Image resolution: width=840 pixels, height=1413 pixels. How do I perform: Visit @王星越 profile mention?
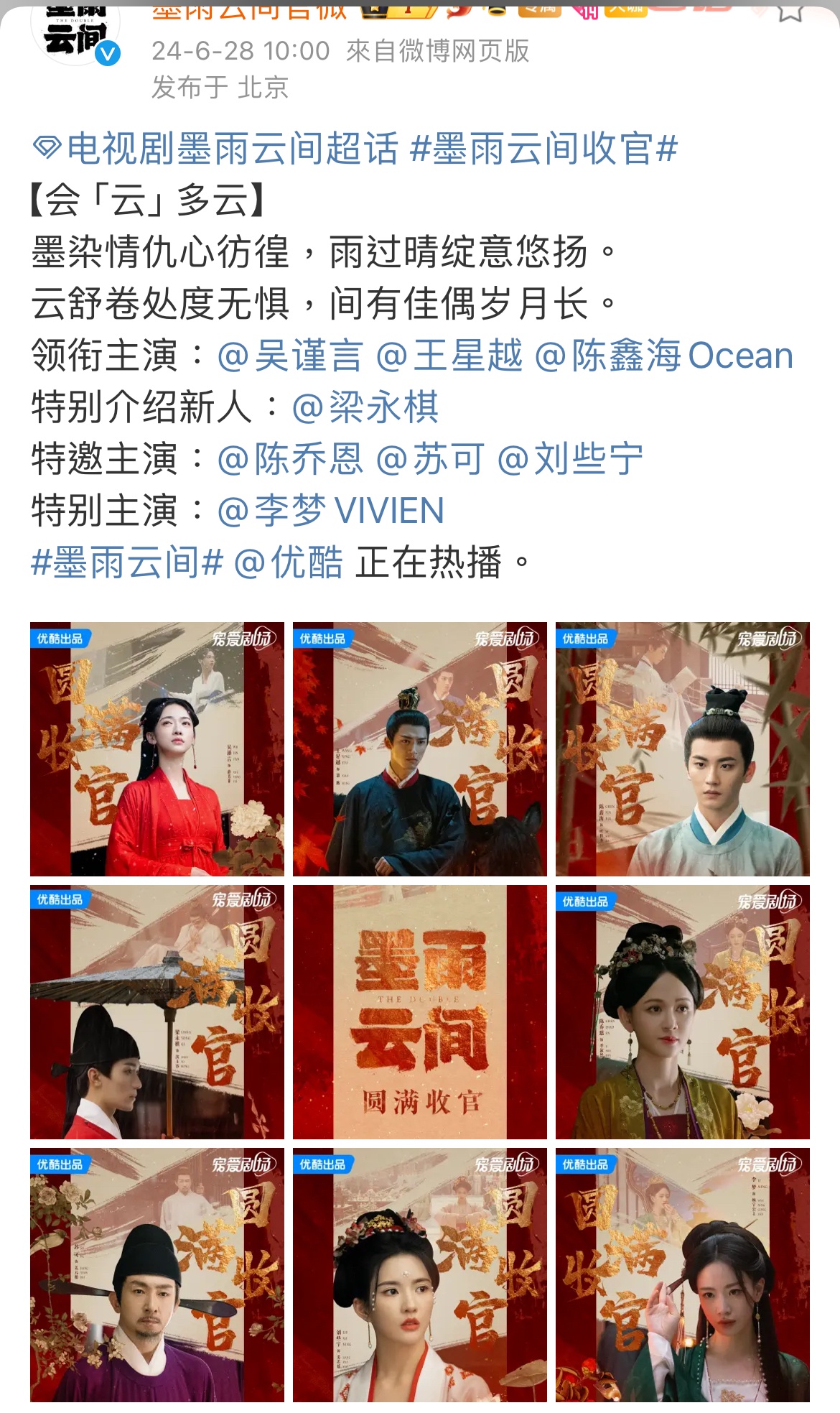(449, 356)
